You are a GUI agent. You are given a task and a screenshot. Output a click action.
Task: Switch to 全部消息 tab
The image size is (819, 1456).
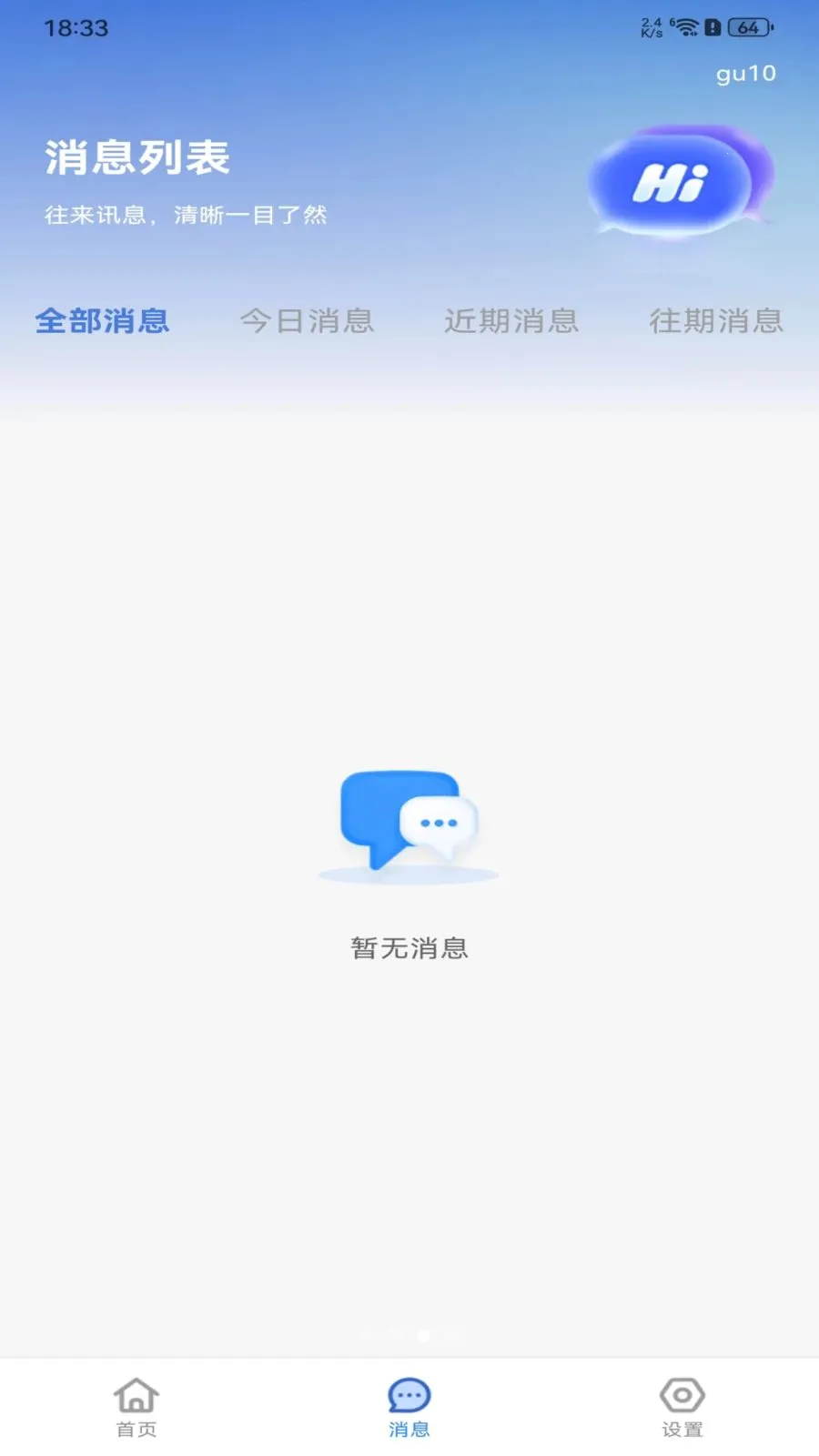click(x=102, y=320)
